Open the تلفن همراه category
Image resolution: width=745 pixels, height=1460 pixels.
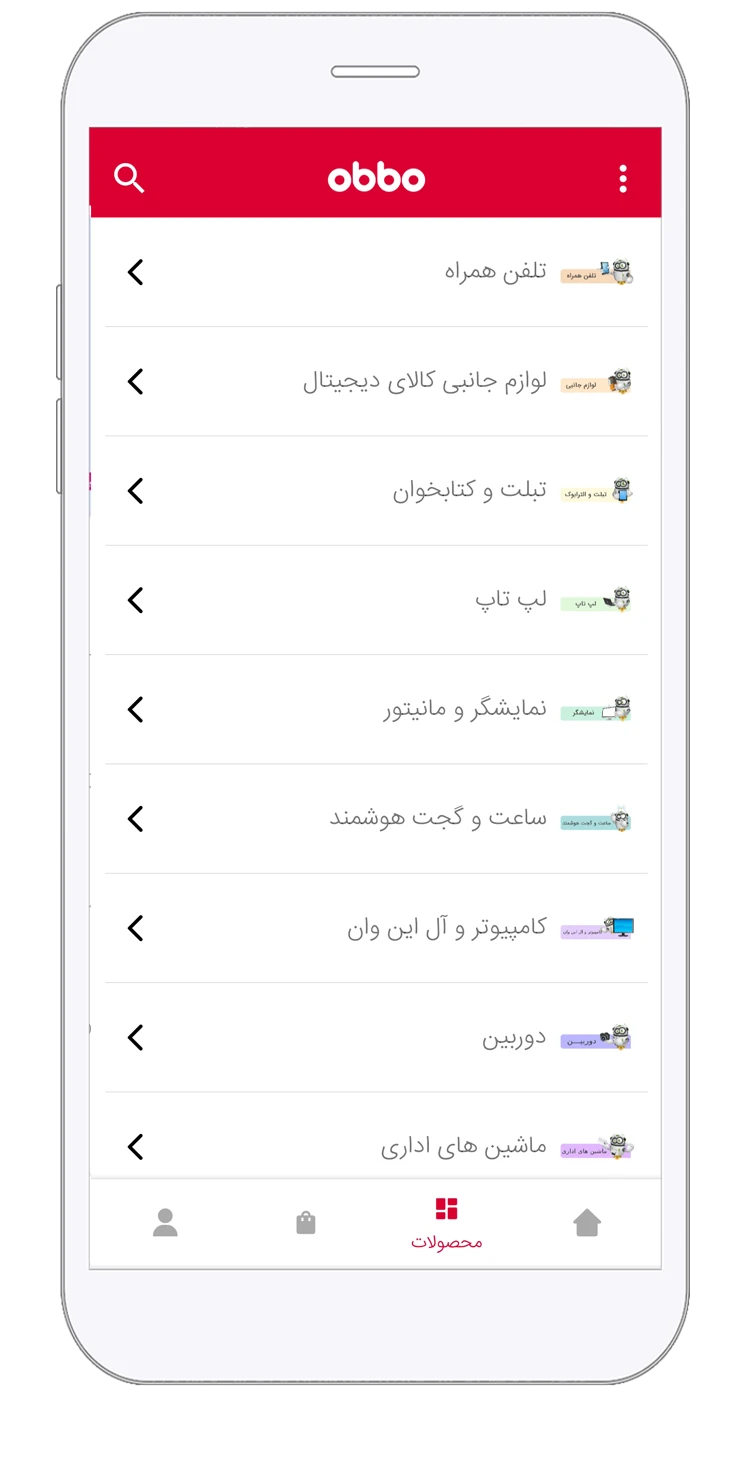tap(376, 272)
